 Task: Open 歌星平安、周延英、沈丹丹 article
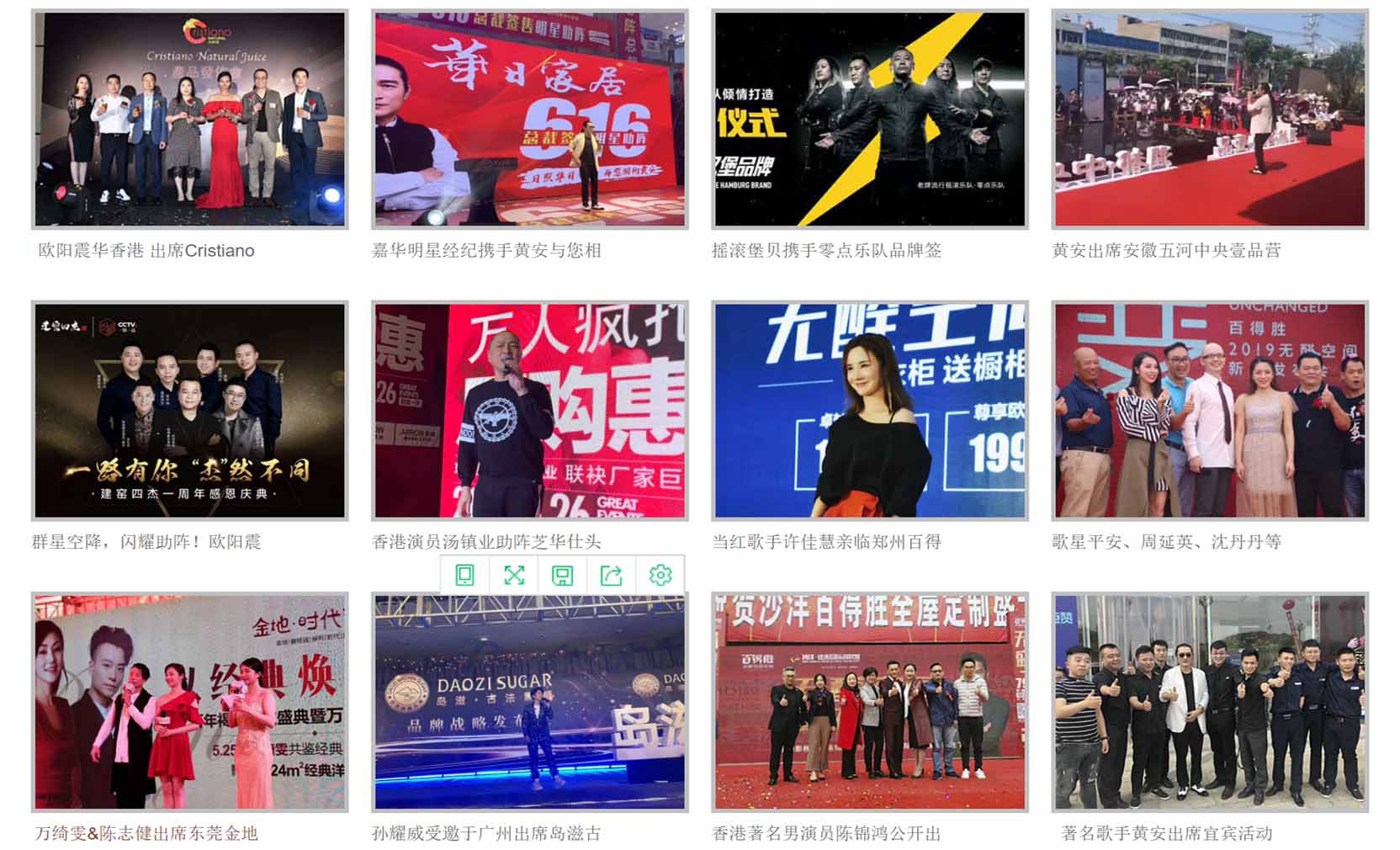tap(1166, 541)
